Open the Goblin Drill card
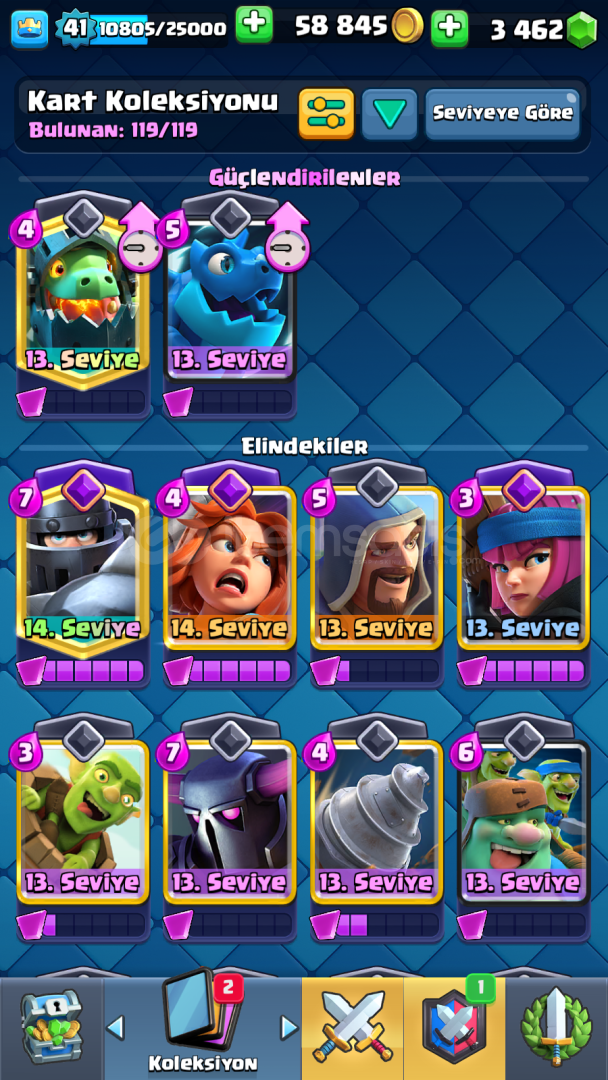608x1080 pixels. pos(377,828)
